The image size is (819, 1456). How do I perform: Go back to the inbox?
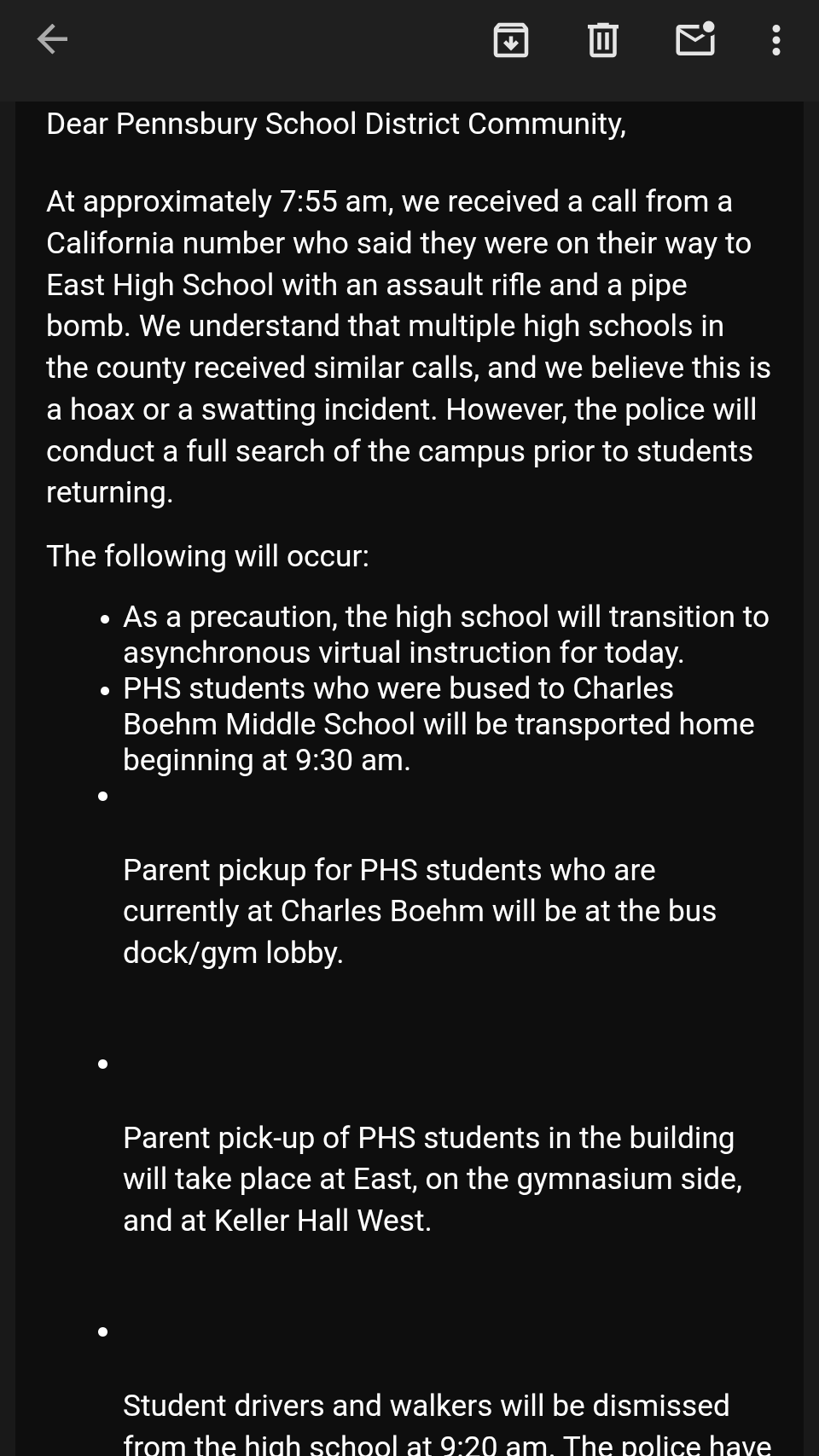52,39
